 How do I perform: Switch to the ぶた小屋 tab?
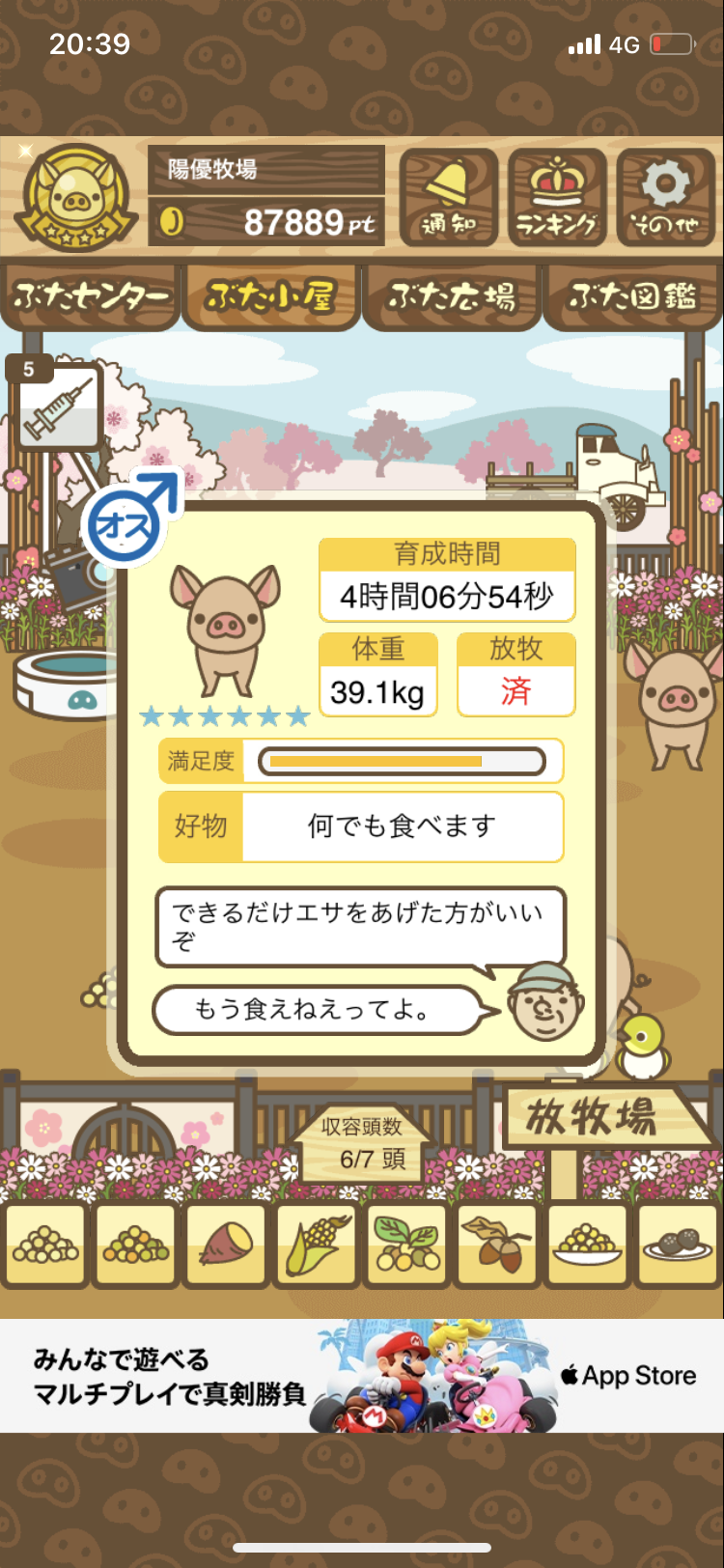click(x=271, y=296)
